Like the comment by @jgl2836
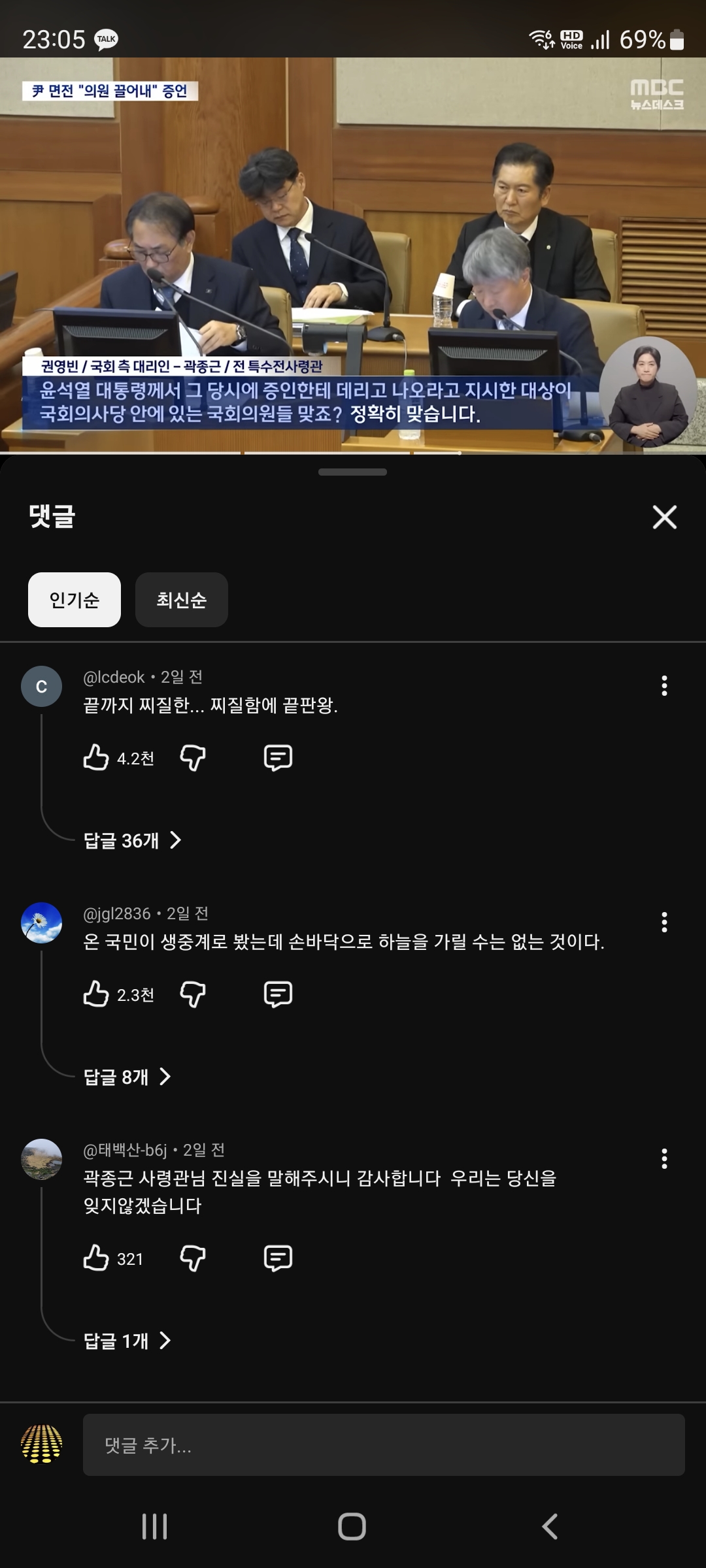 click(x=96, y=994)
